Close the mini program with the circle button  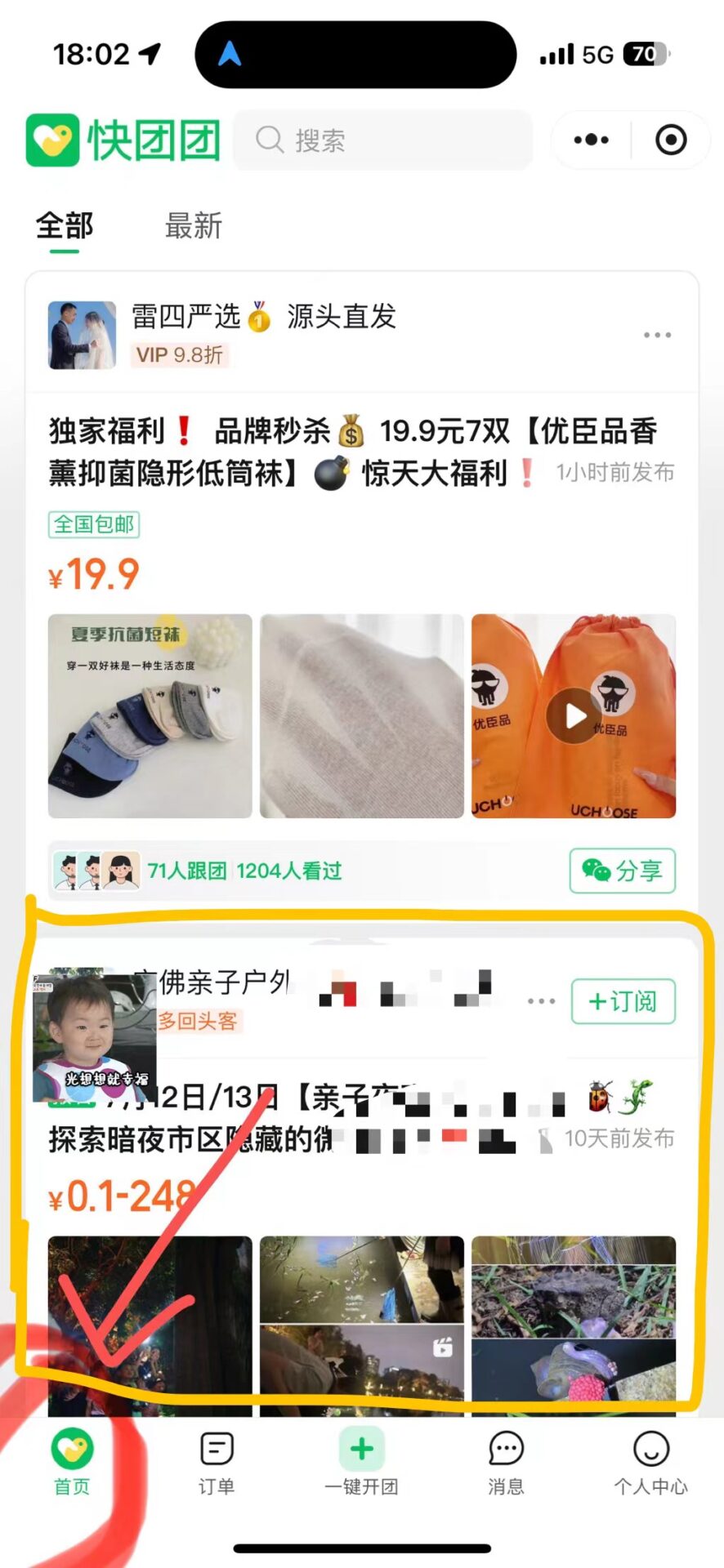click(670, 140)
